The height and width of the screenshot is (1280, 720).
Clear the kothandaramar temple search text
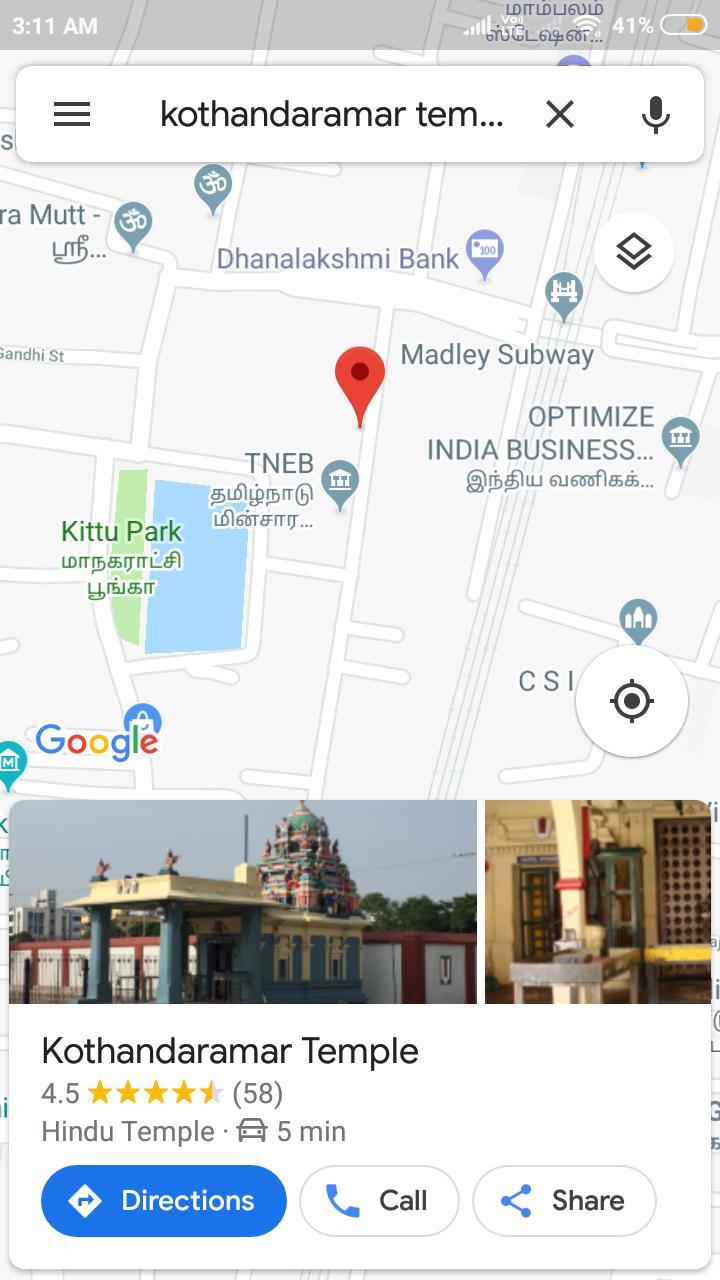coord(560,114)
